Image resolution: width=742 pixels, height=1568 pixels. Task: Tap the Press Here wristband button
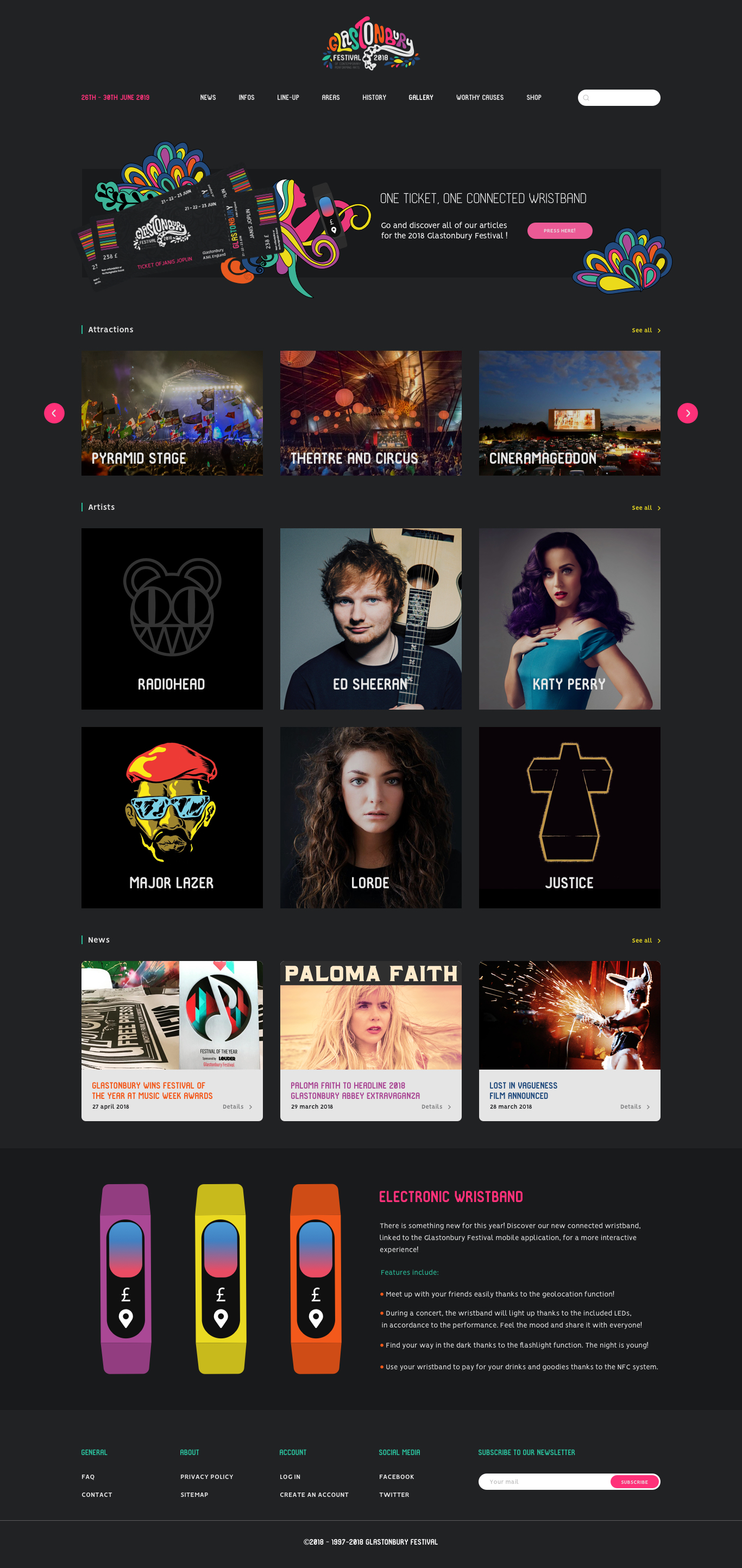point(559,231)
